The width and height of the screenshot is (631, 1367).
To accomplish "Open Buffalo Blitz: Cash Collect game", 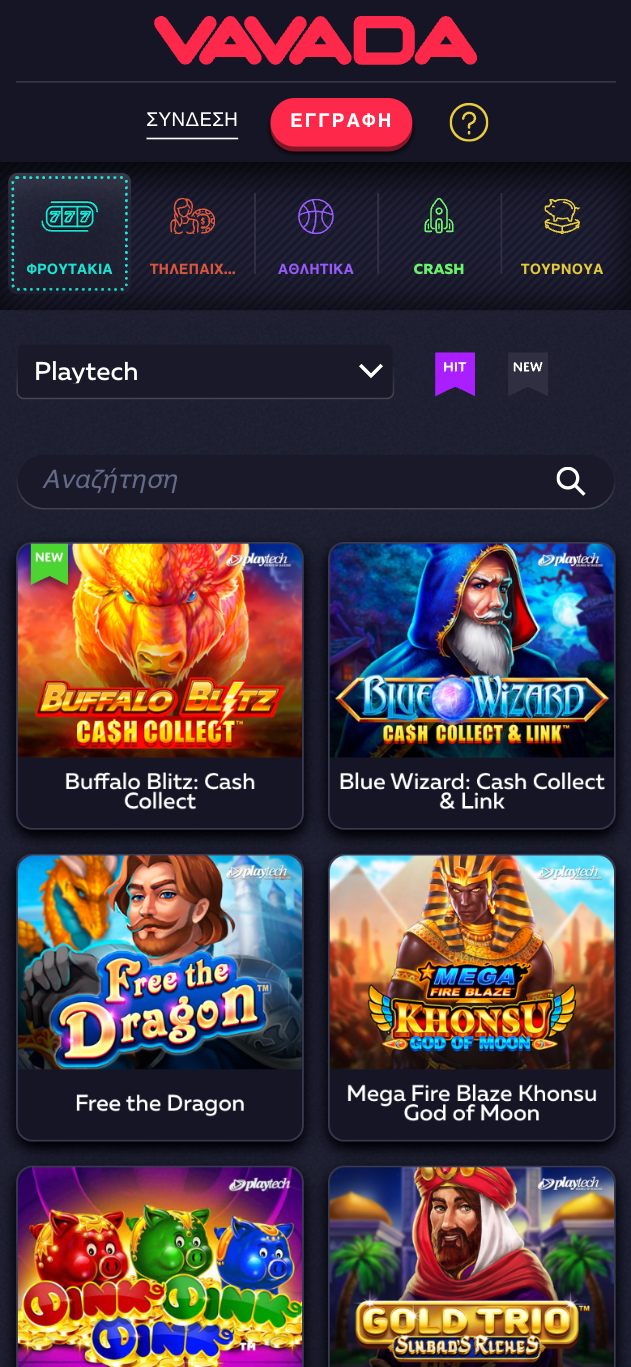I will (x=160, y=685).
